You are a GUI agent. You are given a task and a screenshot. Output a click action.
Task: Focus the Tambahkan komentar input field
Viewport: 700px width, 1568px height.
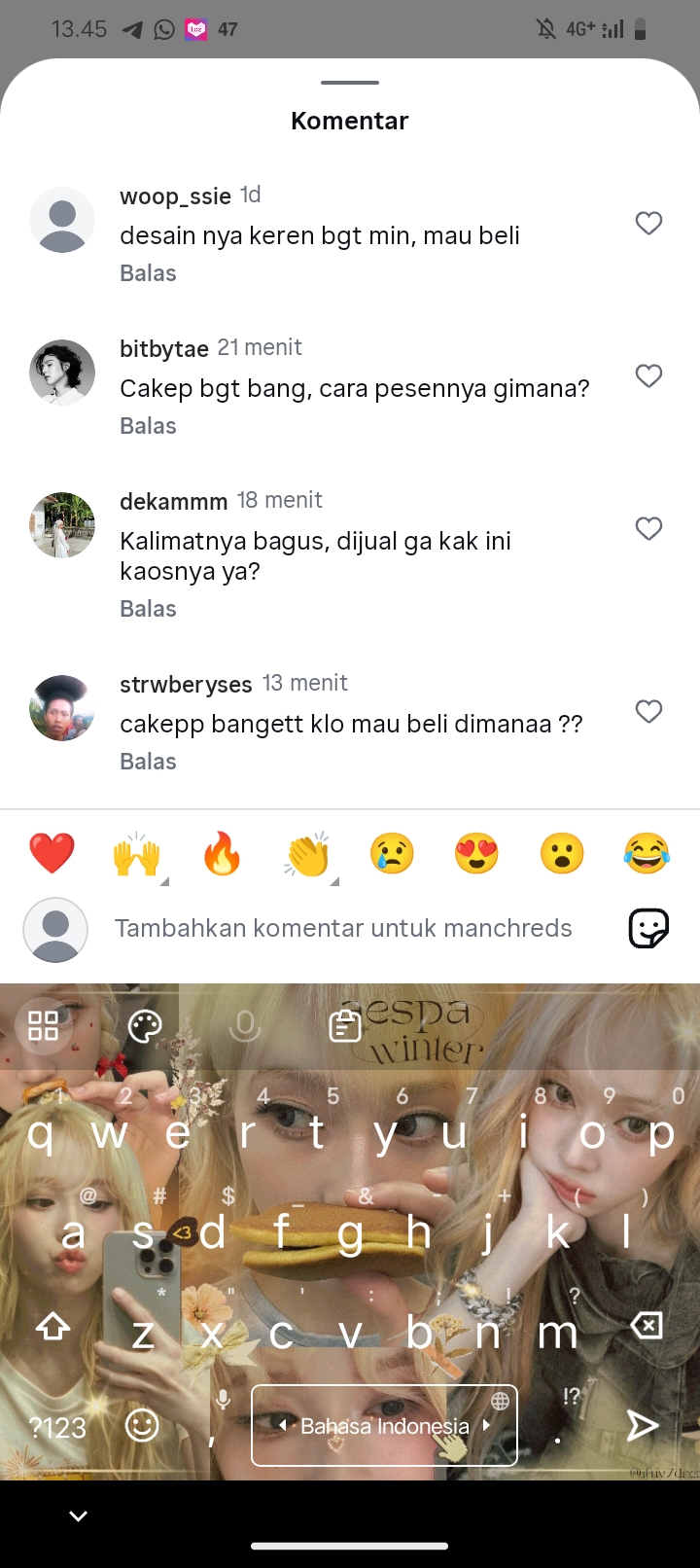(343, 929)
